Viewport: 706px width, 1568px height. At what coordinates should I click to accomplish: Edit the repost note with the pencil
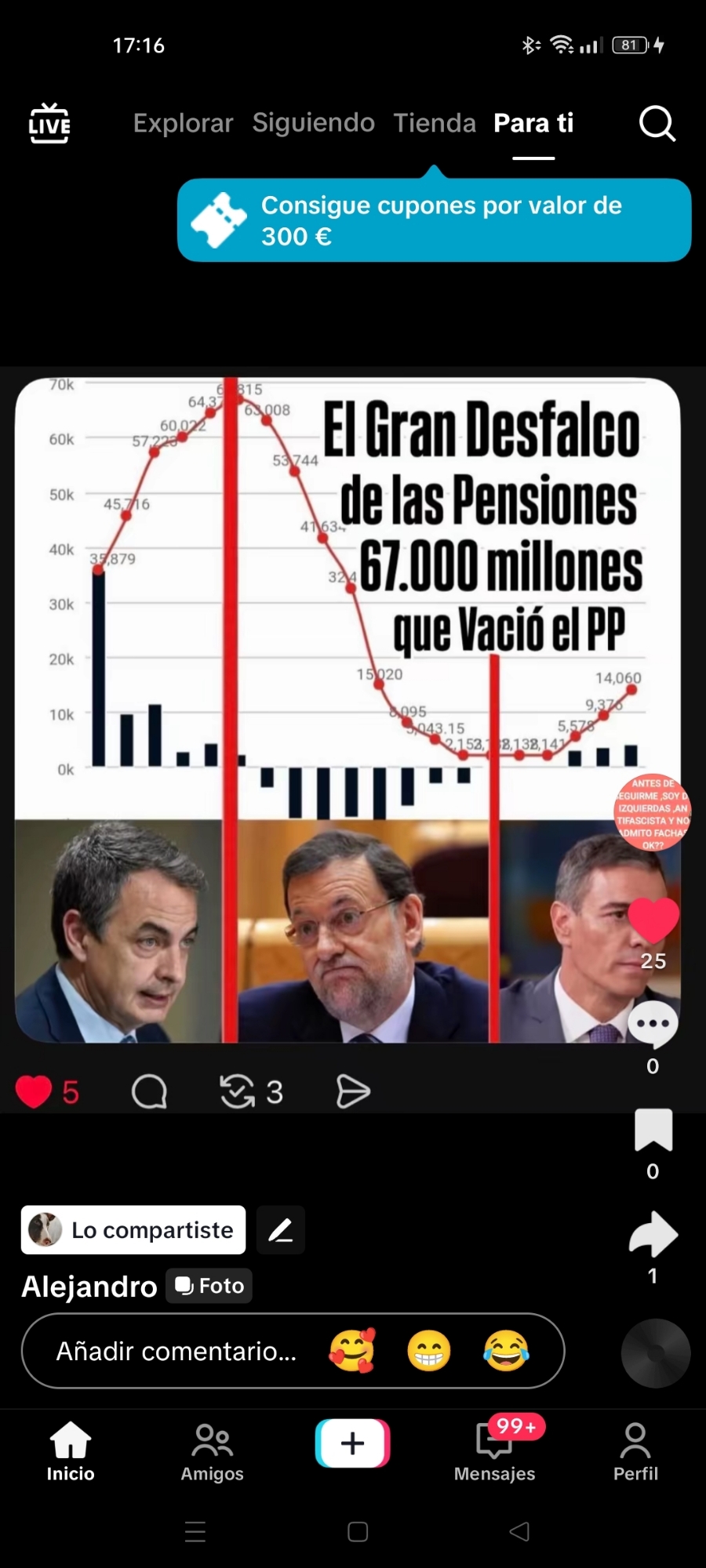tap(281, 1229)
